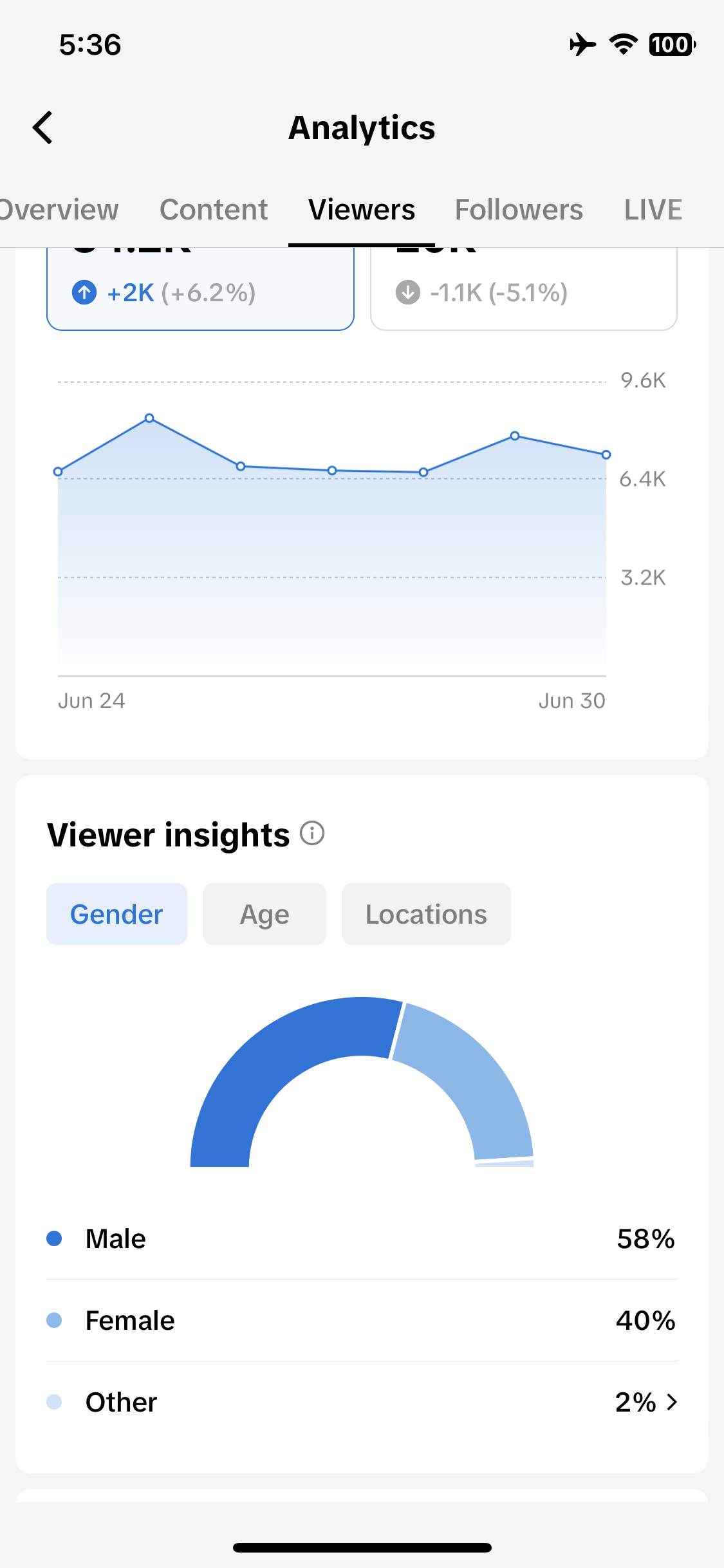Open the Followers tab

pos(519,210)
